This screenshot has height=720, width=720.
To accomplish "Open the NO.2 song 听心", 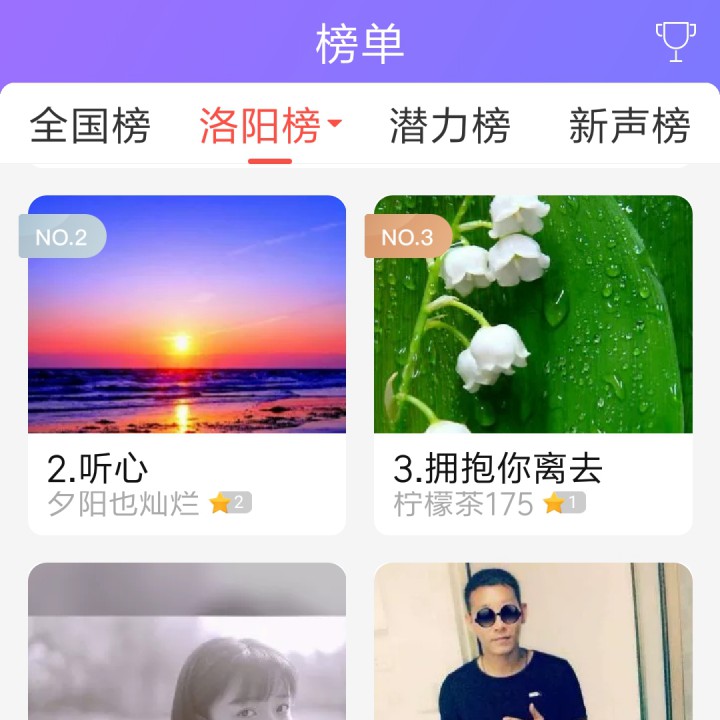I will (187, 364).
